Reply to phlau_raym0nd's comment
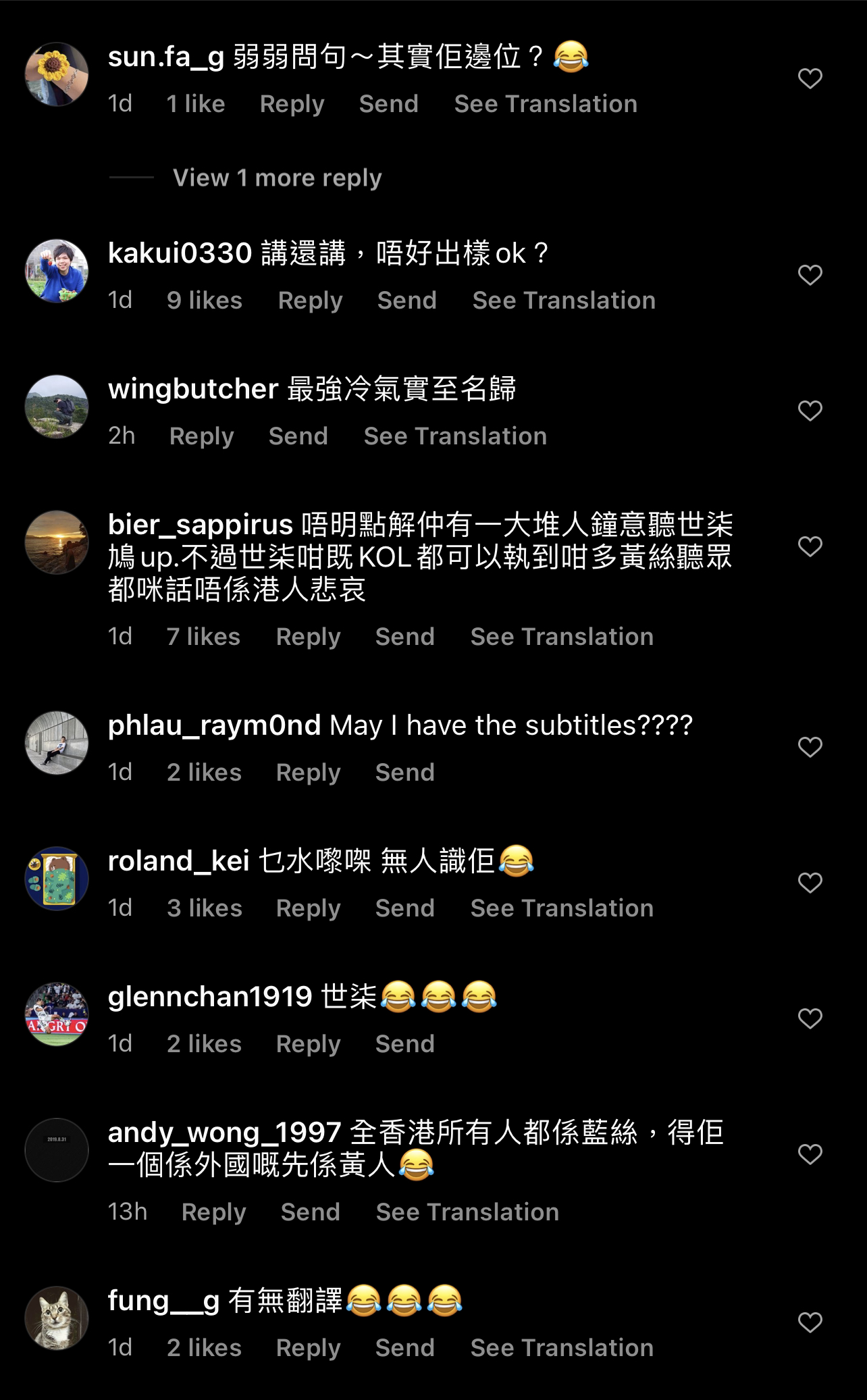The height and width of the screenshot is (1400, 867). tap(308, 773)
